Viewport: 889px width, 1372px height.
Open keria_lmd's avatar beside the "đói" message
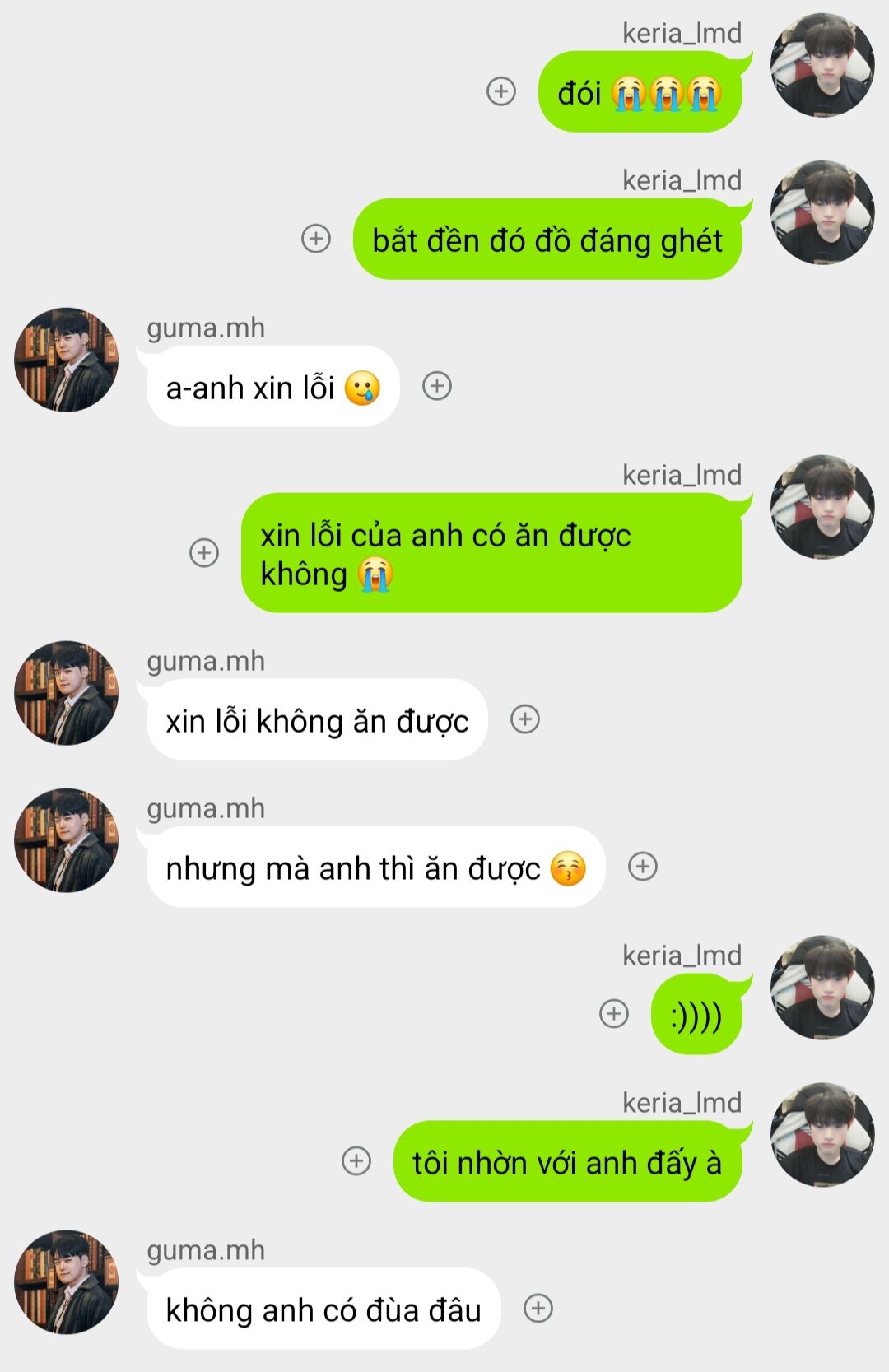822,65
